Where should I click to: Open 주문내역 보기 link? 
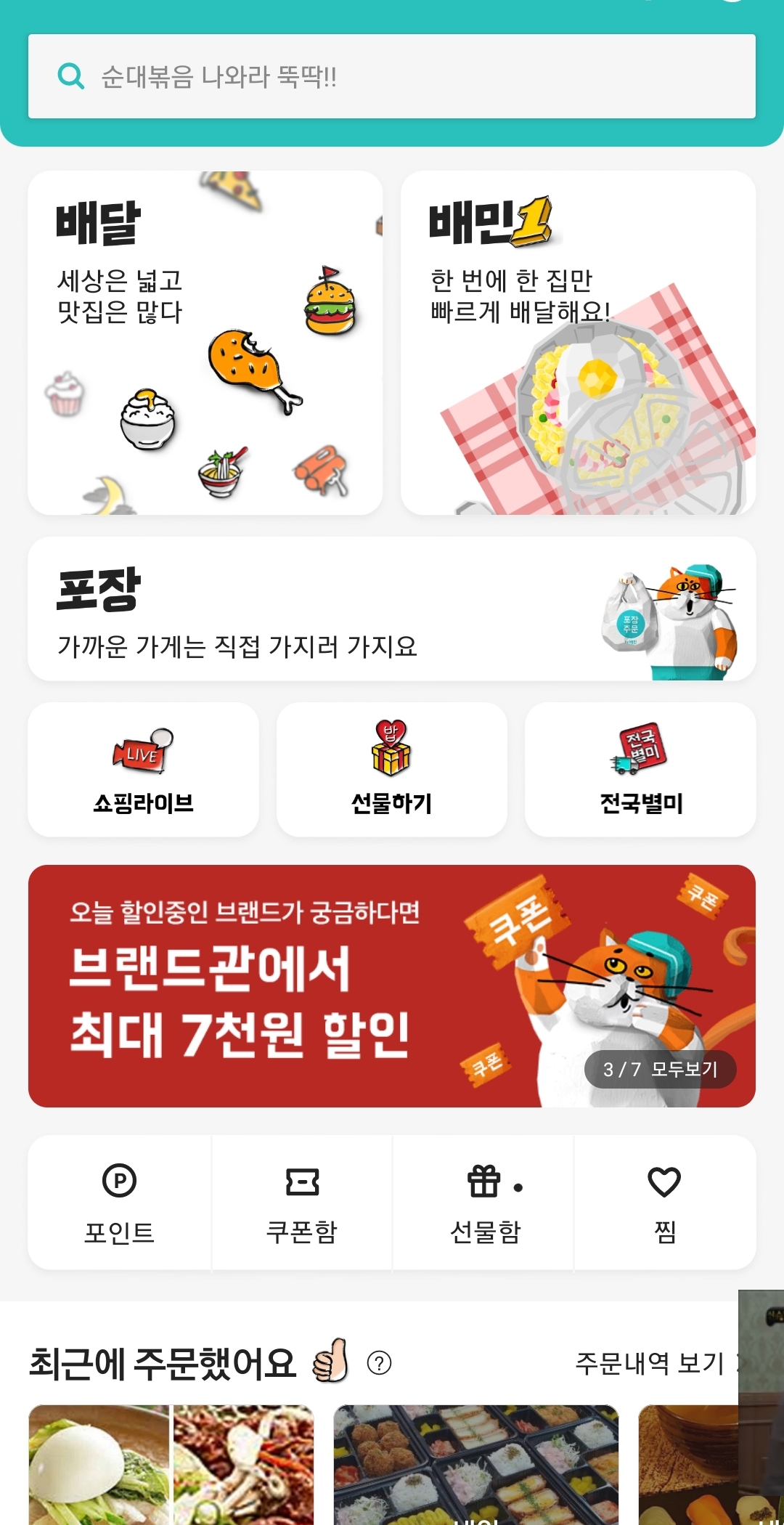650,1363
